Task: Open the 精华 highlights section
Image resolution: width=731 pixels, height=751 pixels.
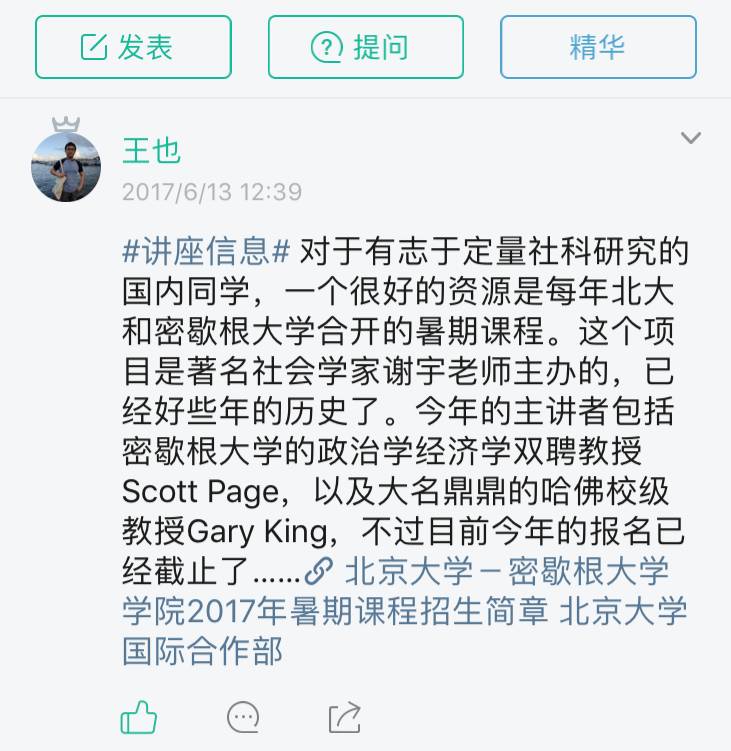Action: point(597,47)
